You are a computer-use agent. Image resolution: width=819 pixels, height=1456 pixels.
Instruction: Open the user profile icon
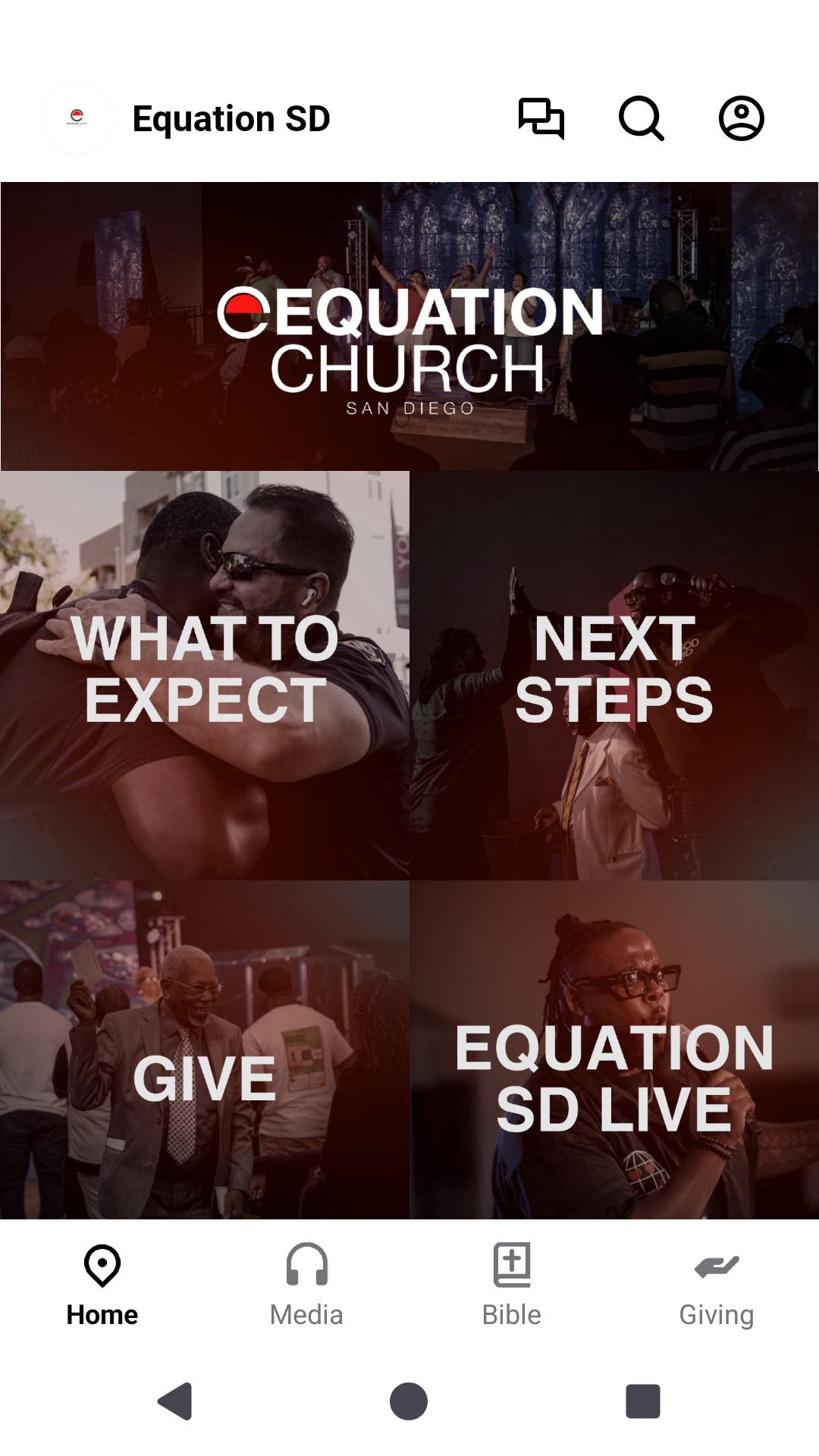point(741,118)
